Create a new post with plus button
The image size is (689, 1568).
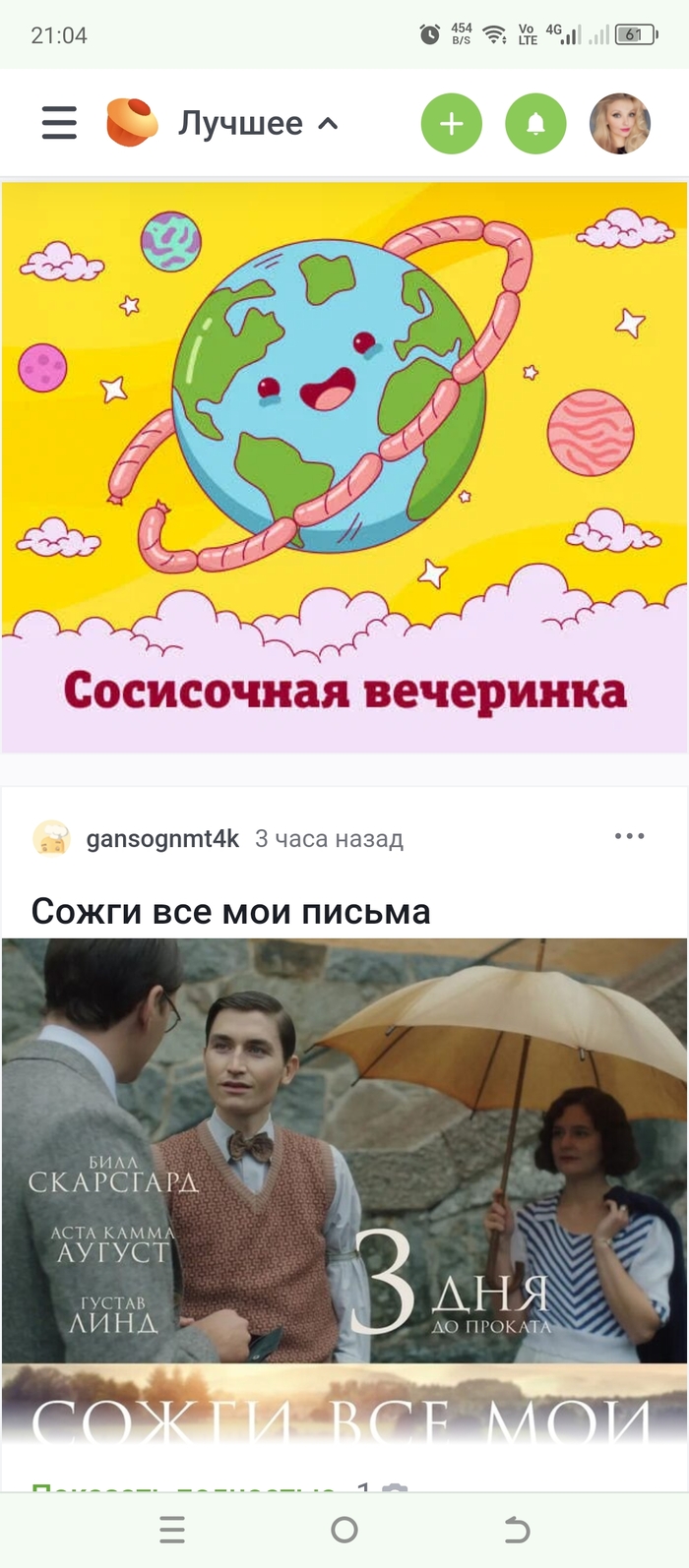coord(451,123)
